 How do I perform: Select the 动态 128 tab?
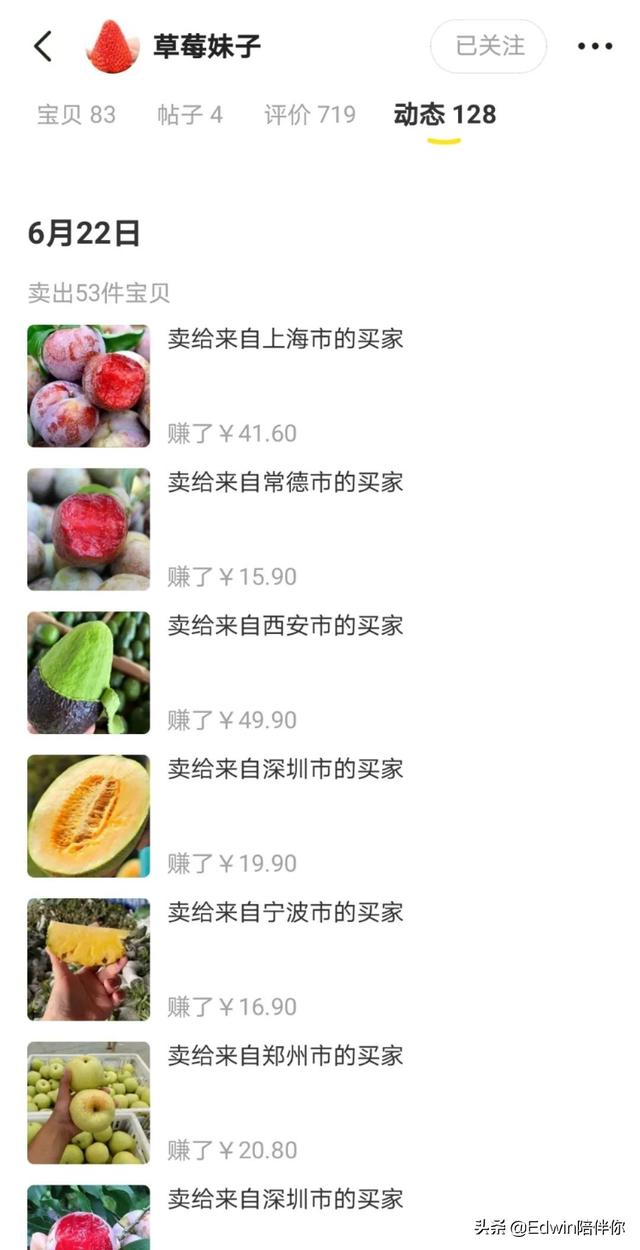[x=444, y=115]
